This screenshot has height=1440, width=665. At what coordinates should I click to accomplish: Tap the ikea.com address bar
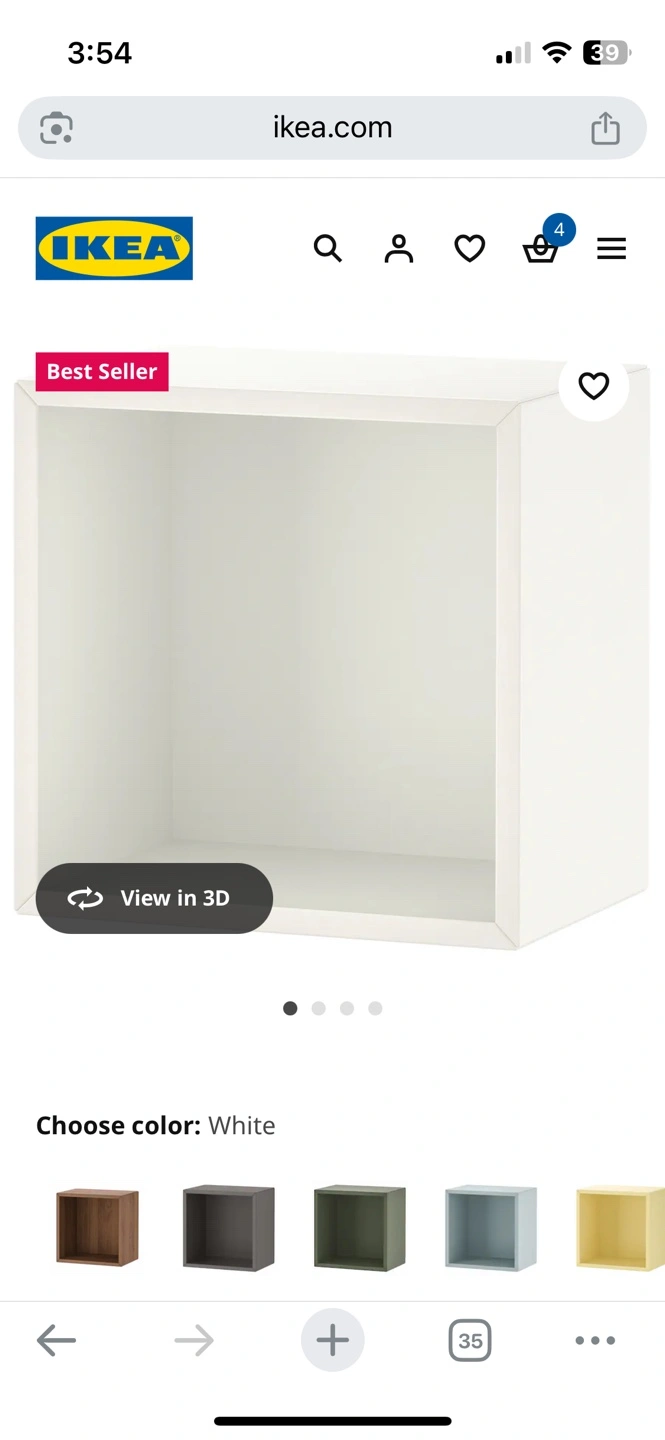332,128
